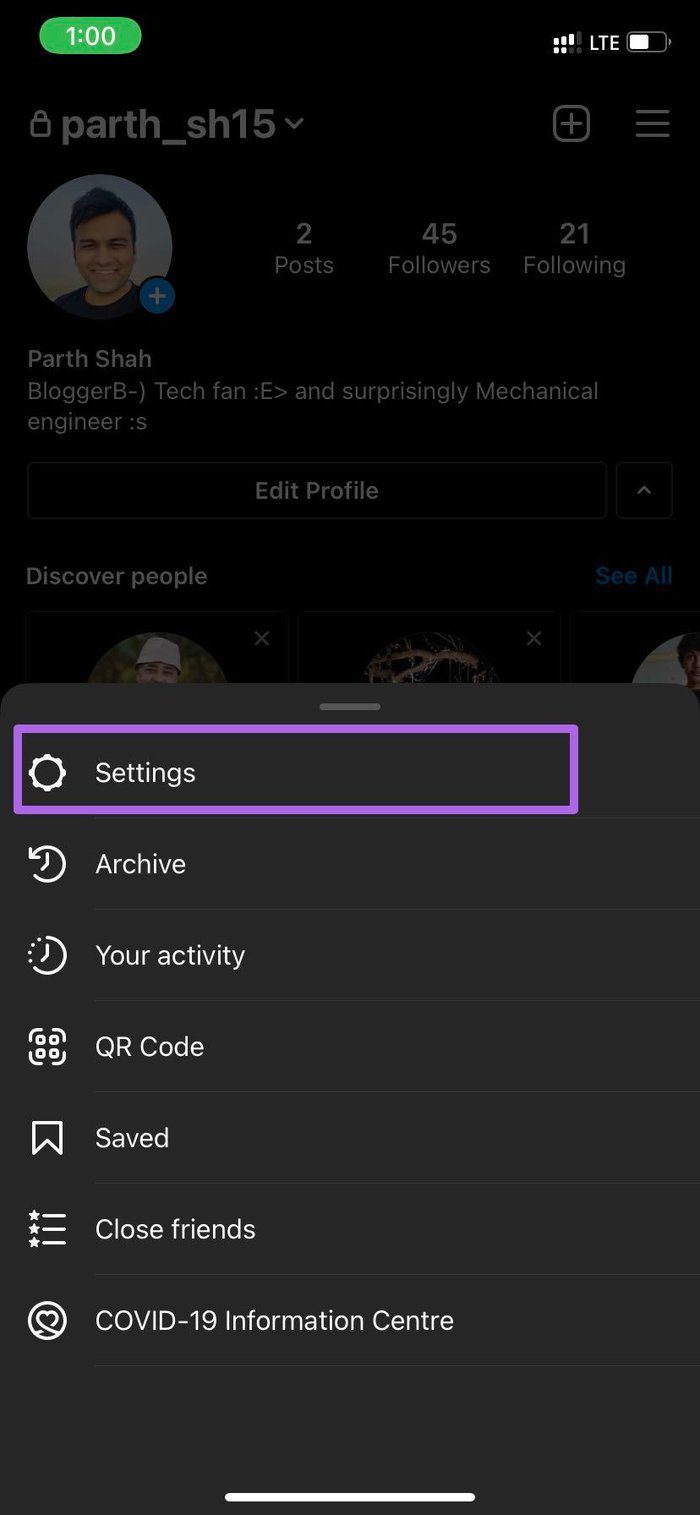Go to Your activity
Image resolution: width=700 pixels, height=1515 pixels.
coord(350,955)
